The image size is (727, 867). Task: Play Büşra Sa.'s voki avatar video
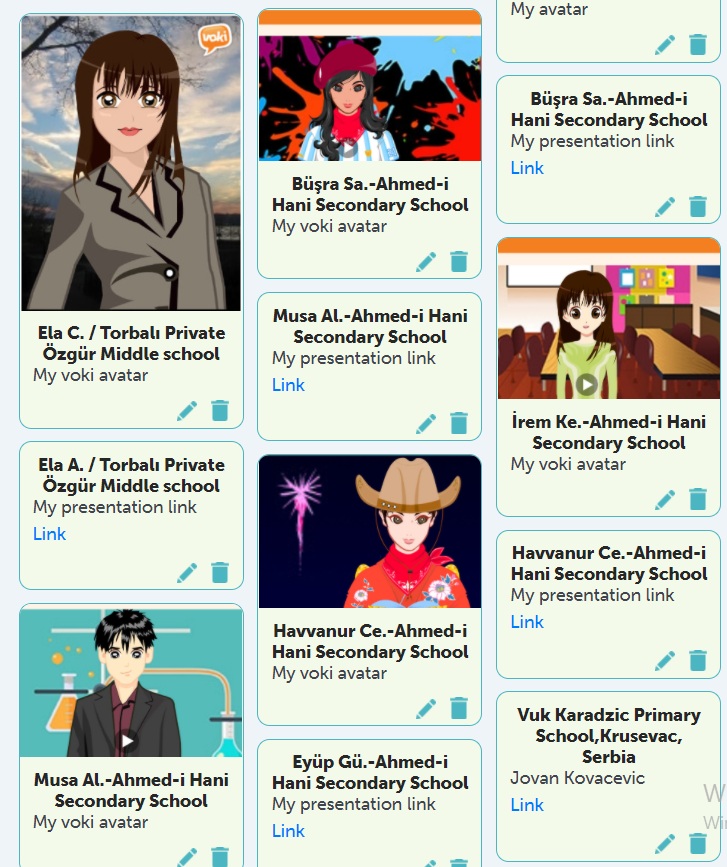tap(348, 147)
